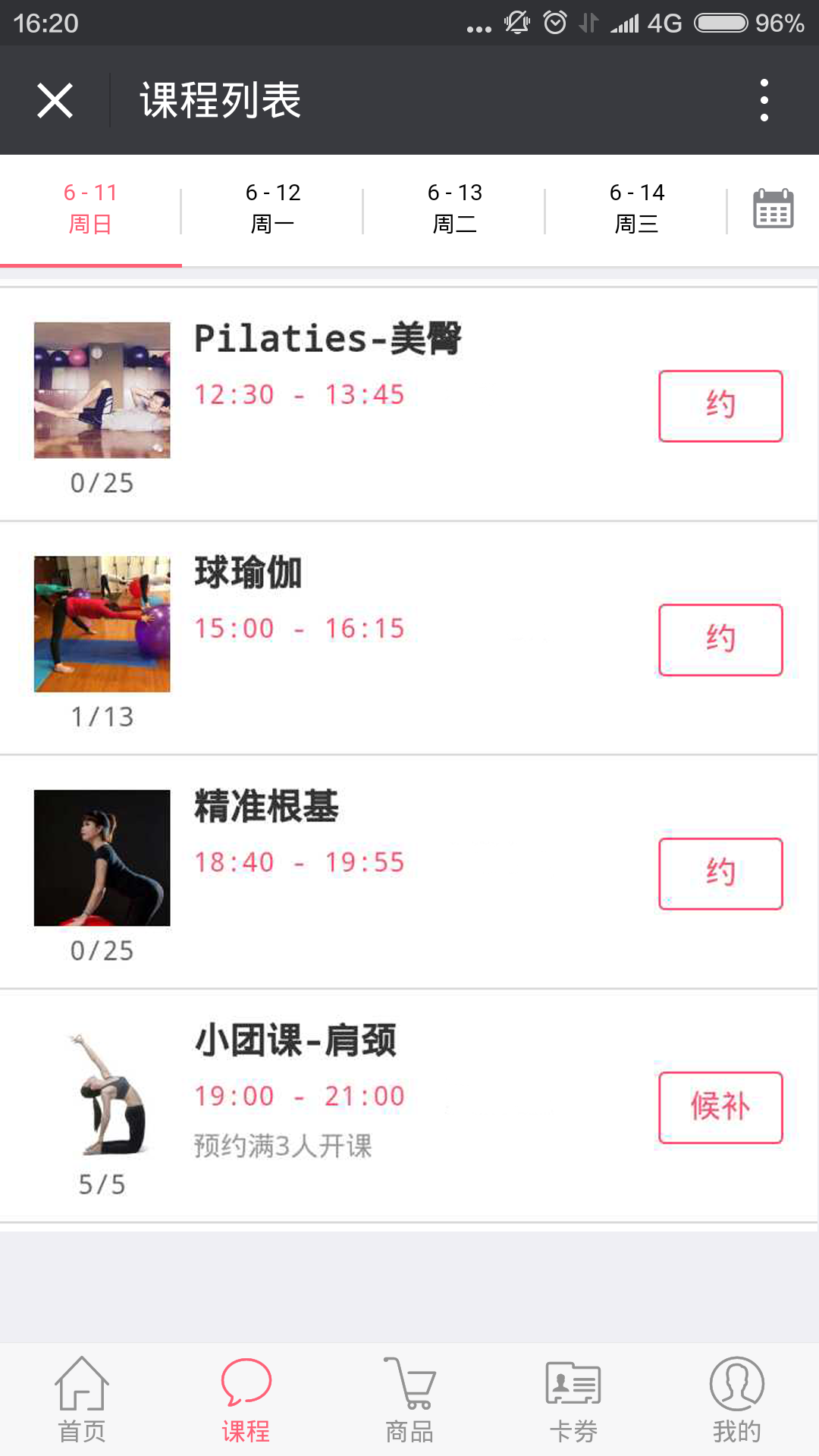Open the calendar date picker
819x1456 pixels.
tap(773, 209)
